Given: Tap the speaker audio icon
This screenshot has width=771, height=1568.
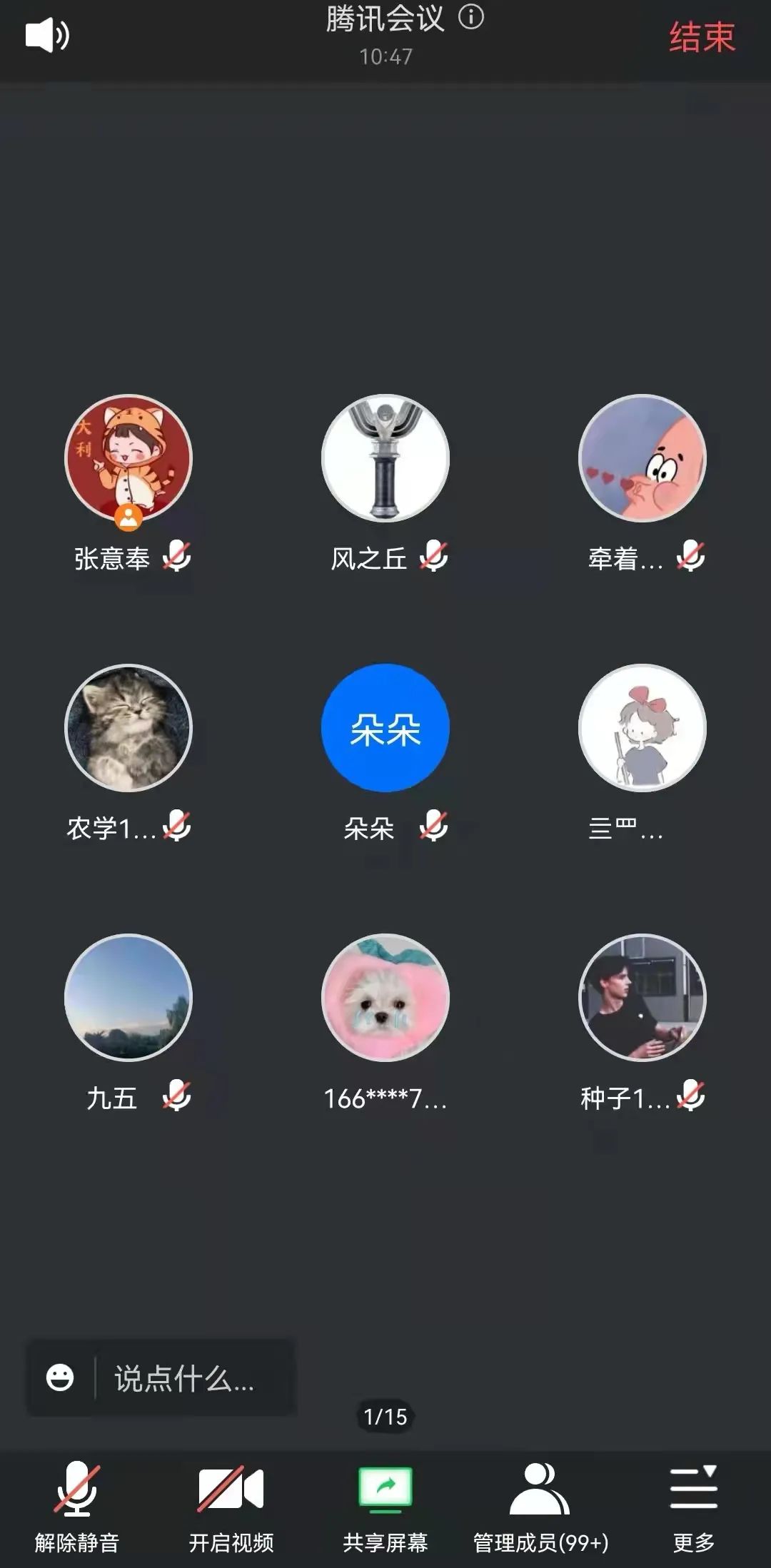Looking at the screenshot, I should [x=46, y=36].
